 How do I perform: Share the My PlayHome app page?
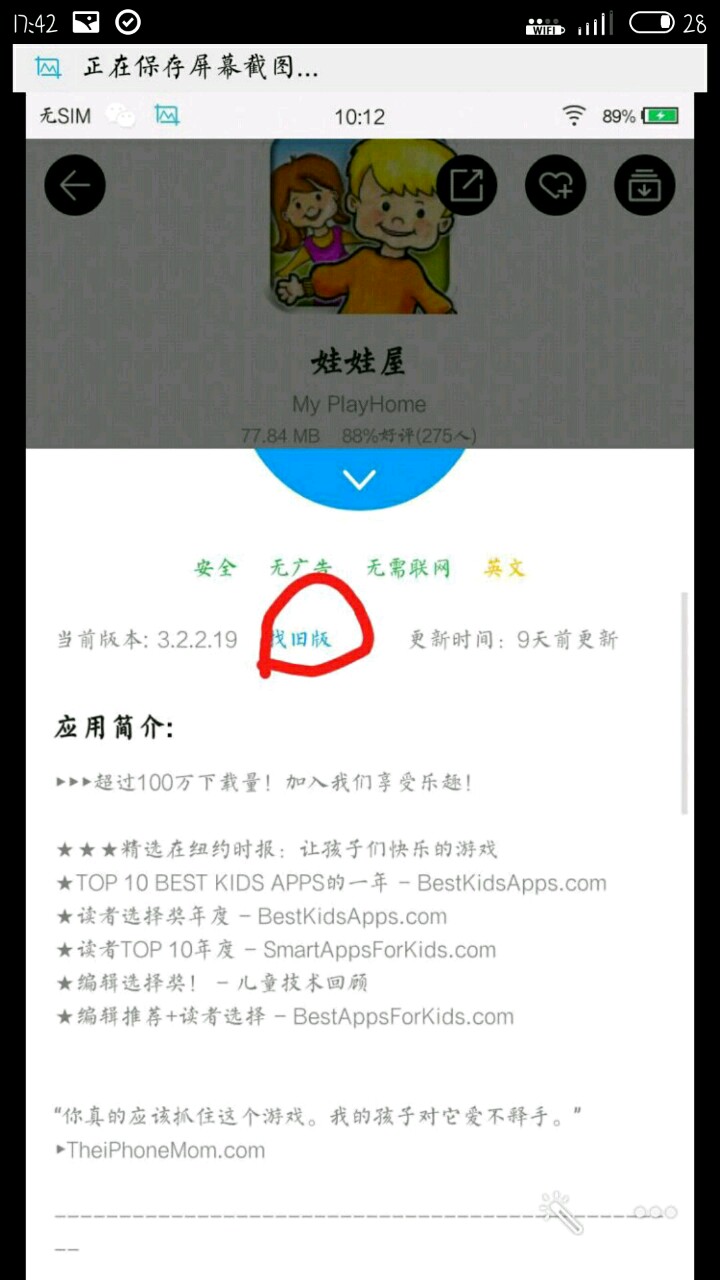466,186
